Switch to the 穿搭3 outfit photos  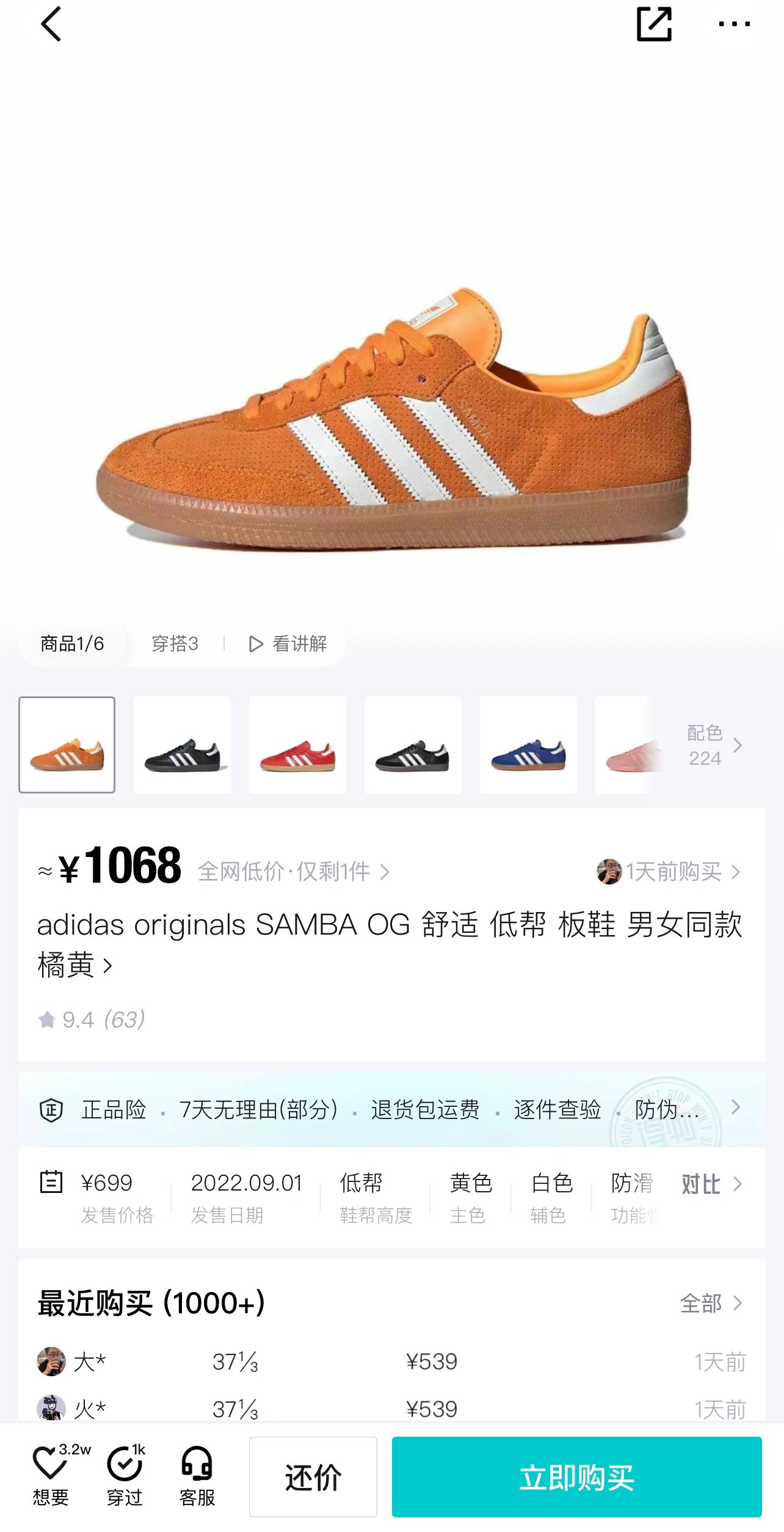pyautogui.click(x=175, y=643)
